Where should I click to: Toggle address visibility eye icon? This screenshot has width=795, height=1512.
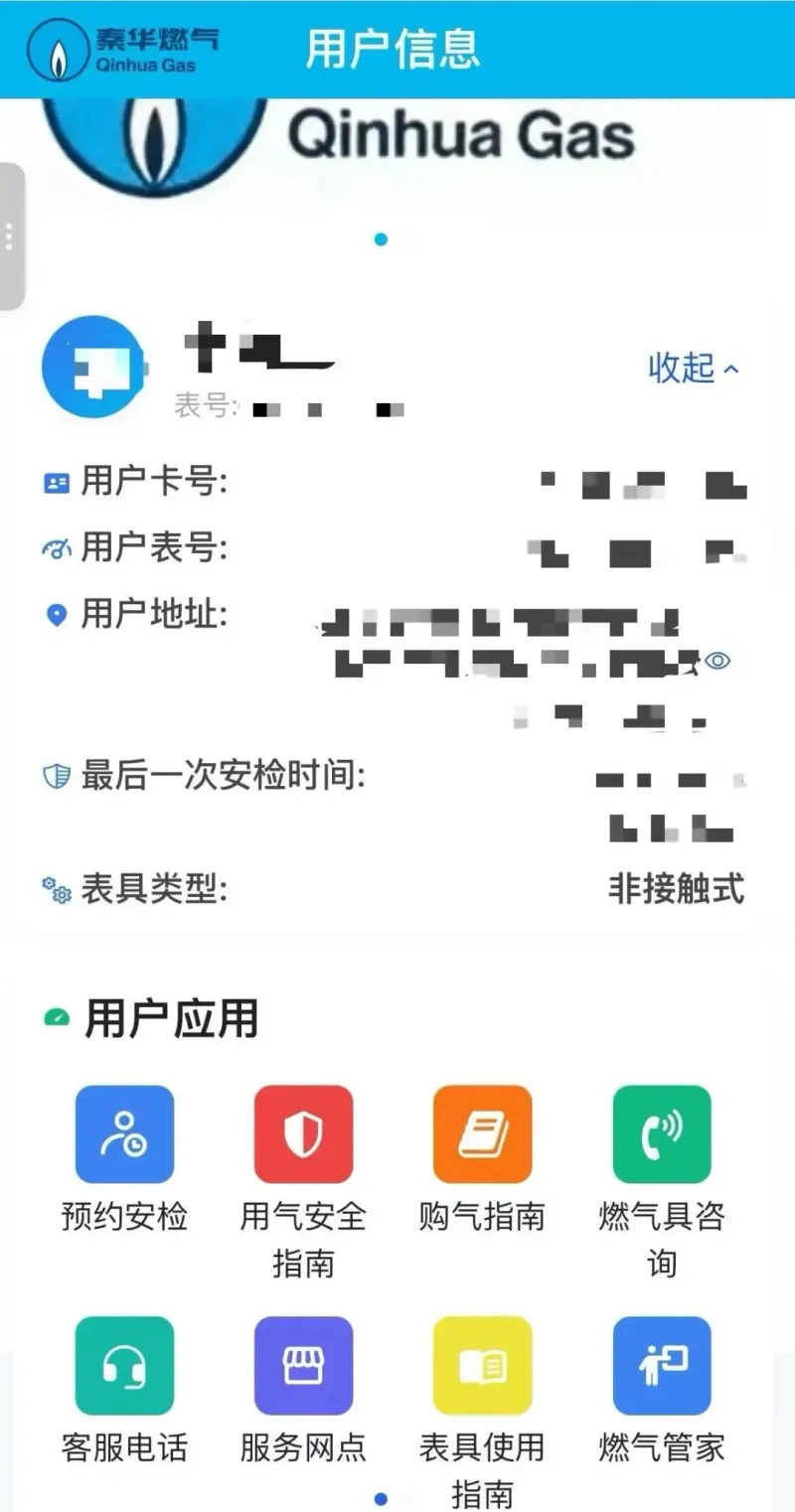(716, 661)
